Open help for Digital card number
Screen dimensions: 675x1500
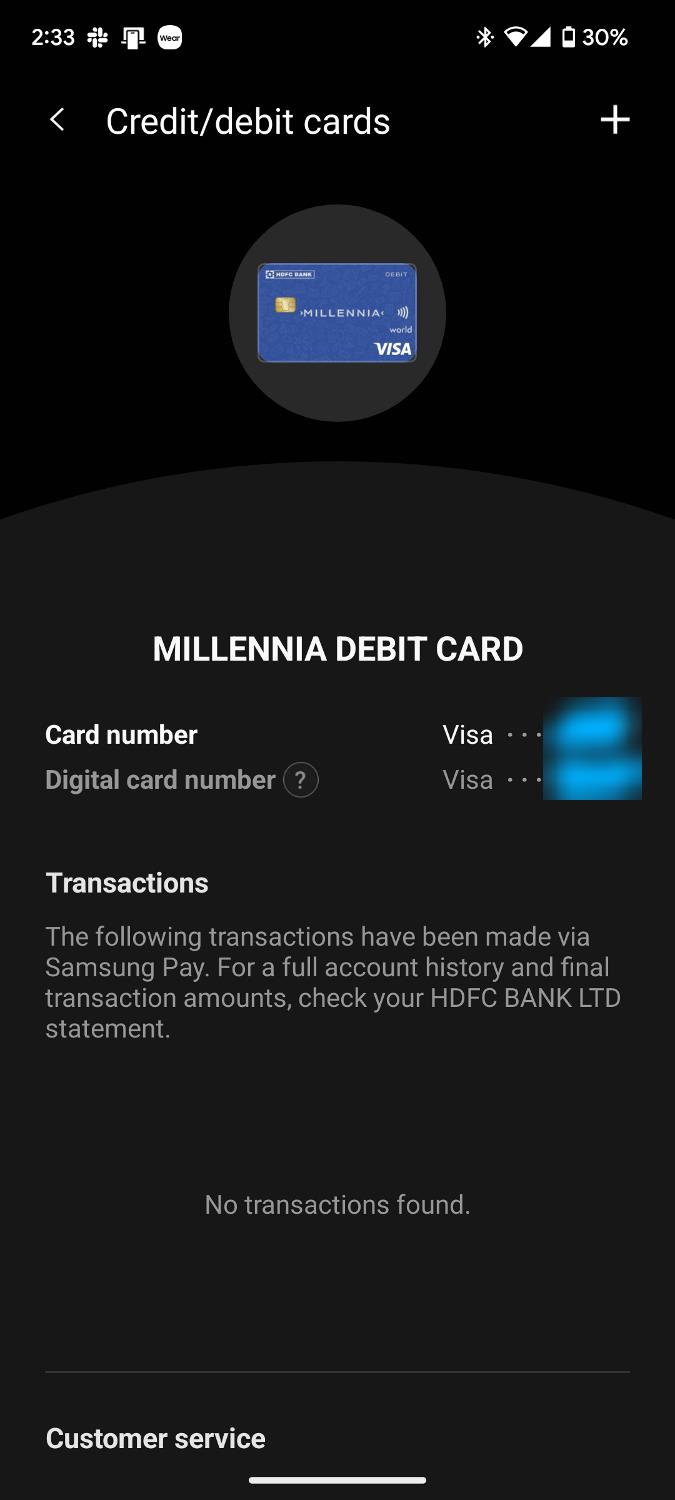tap(301, 780)
